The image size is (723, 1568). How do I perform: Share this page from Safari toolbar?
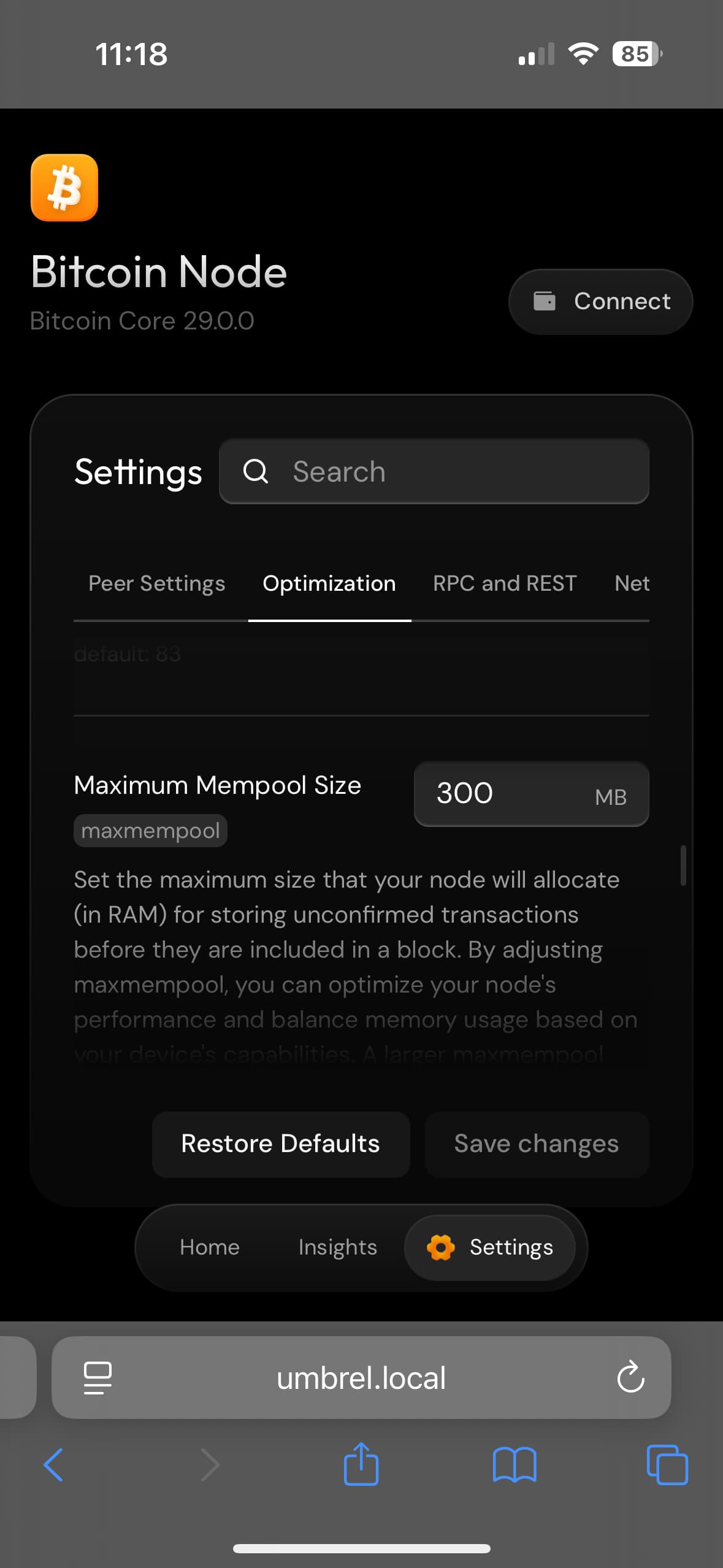(x=361, y=1463)
